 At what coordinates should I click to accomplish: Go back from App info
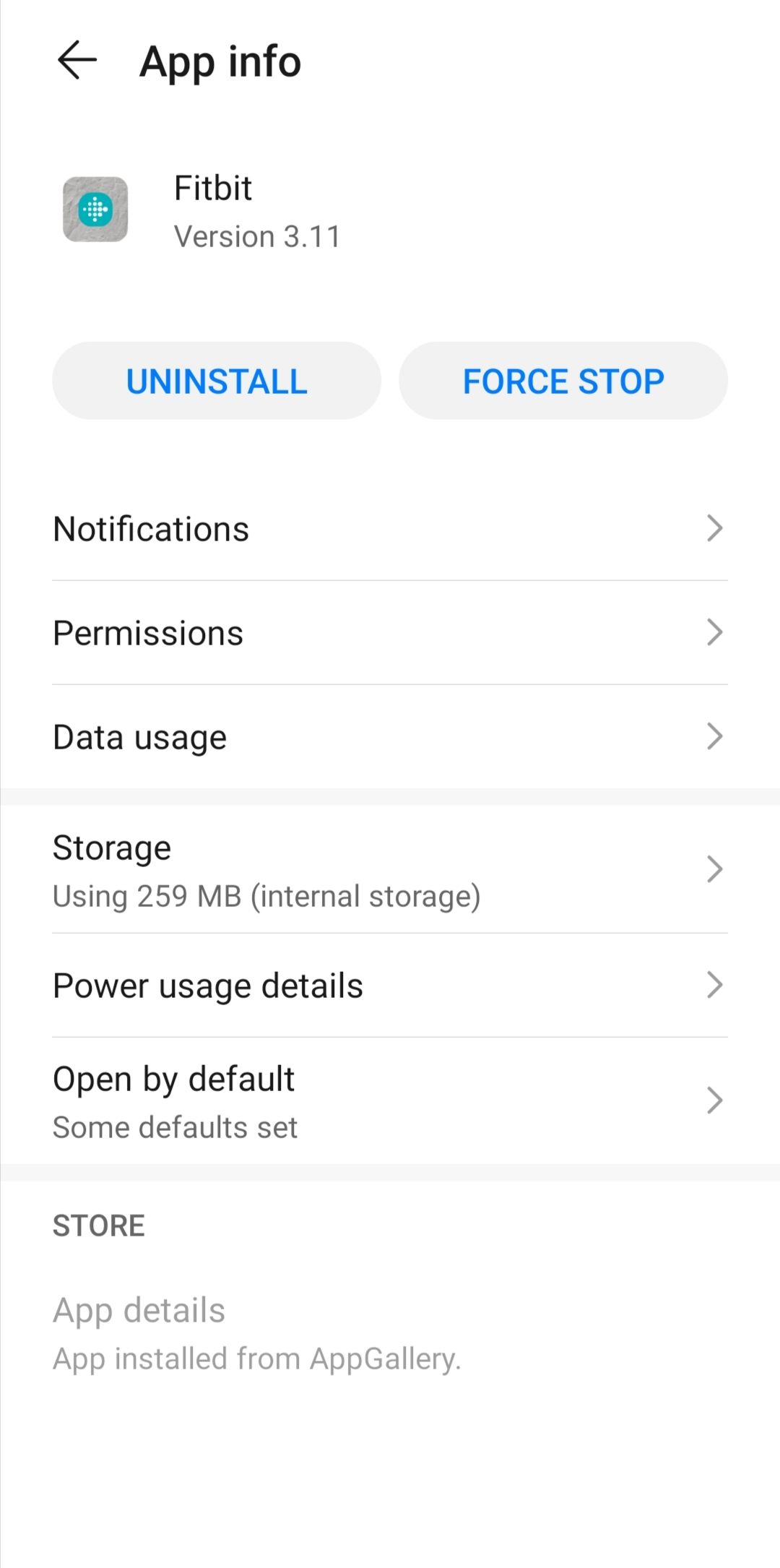77,60
